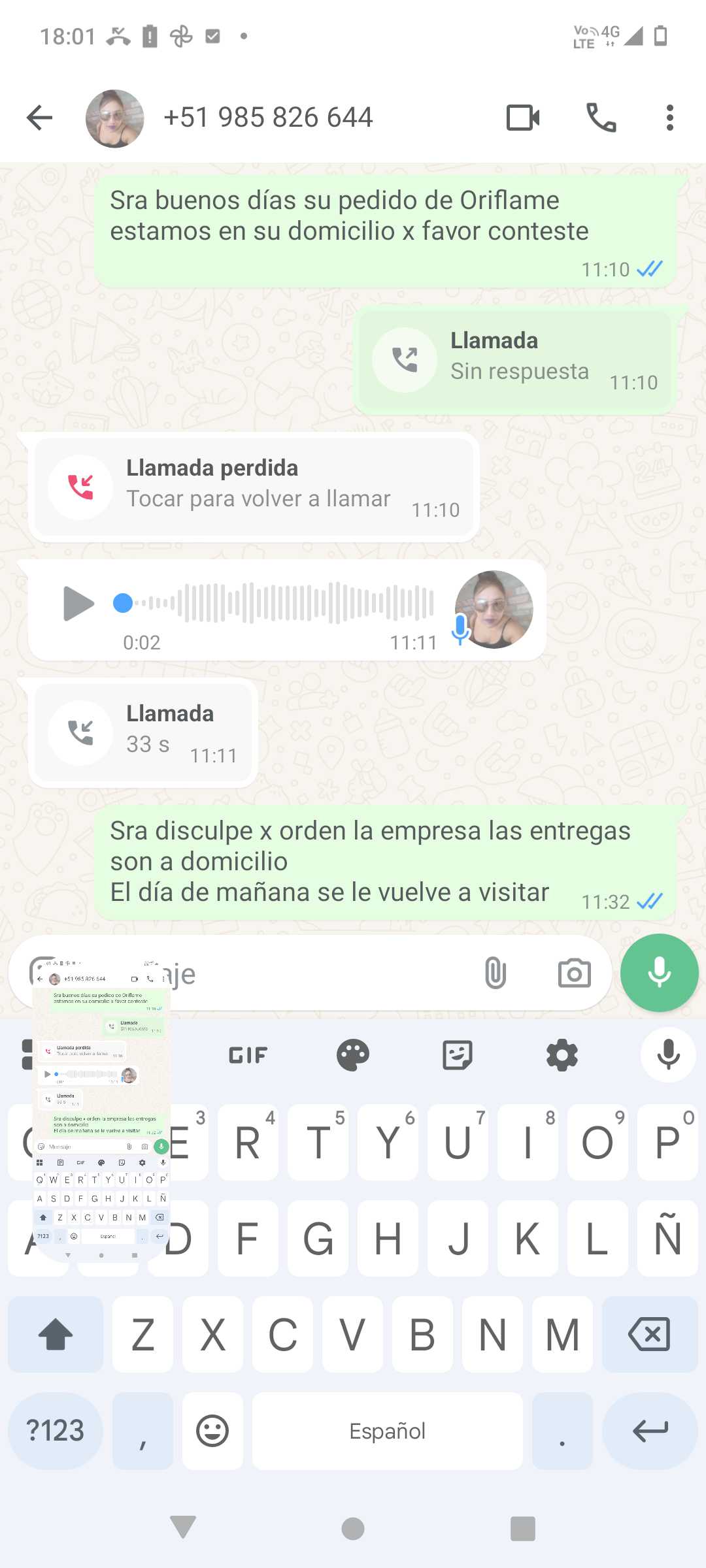Open contact info for +51 985 826 644
Image resolution: width=706 pixels, height=1568 pixels.
(x=268, y=118)
